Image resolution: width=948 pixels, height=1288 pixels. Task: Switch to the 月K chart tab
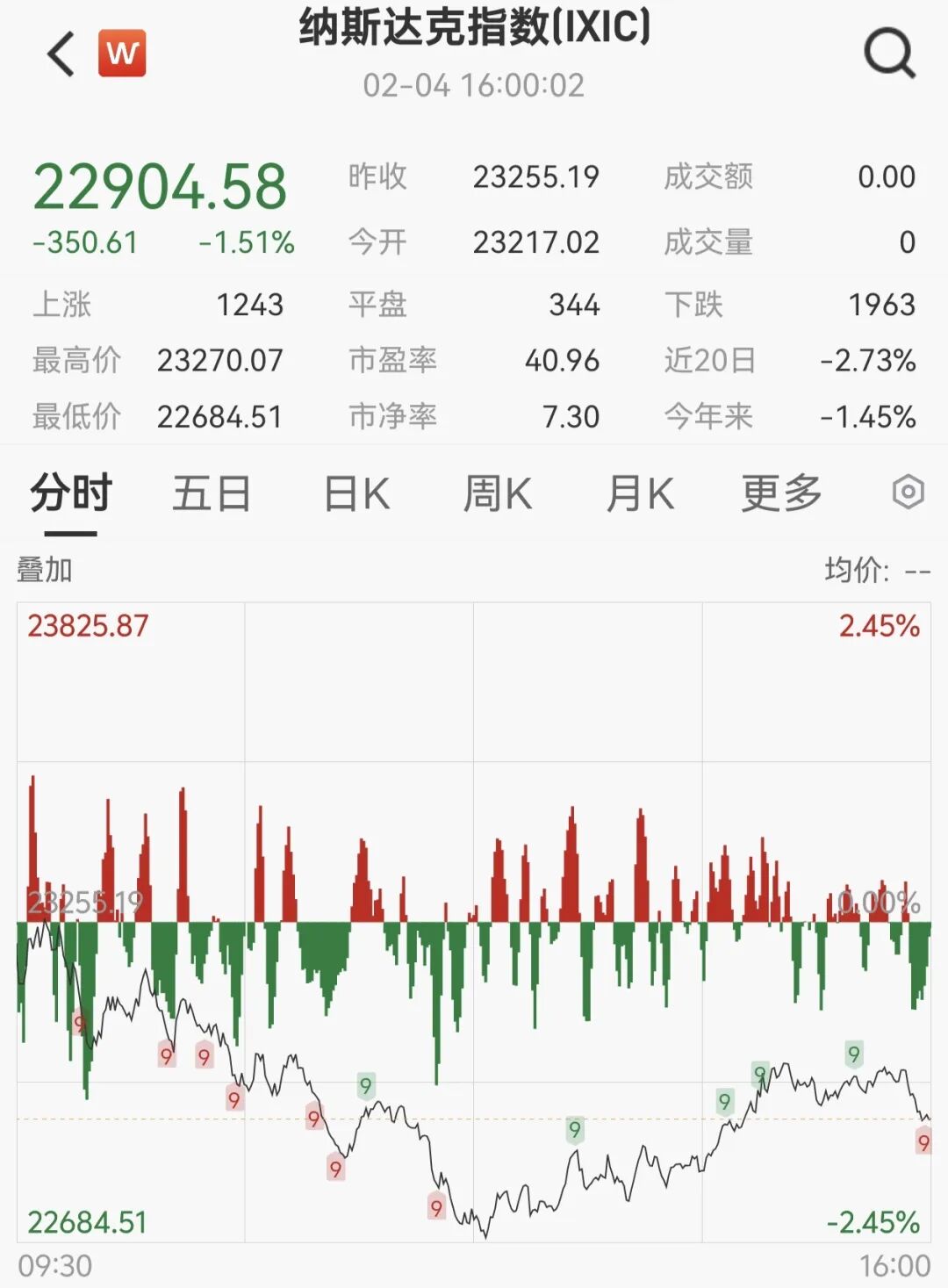pos(638,494)
